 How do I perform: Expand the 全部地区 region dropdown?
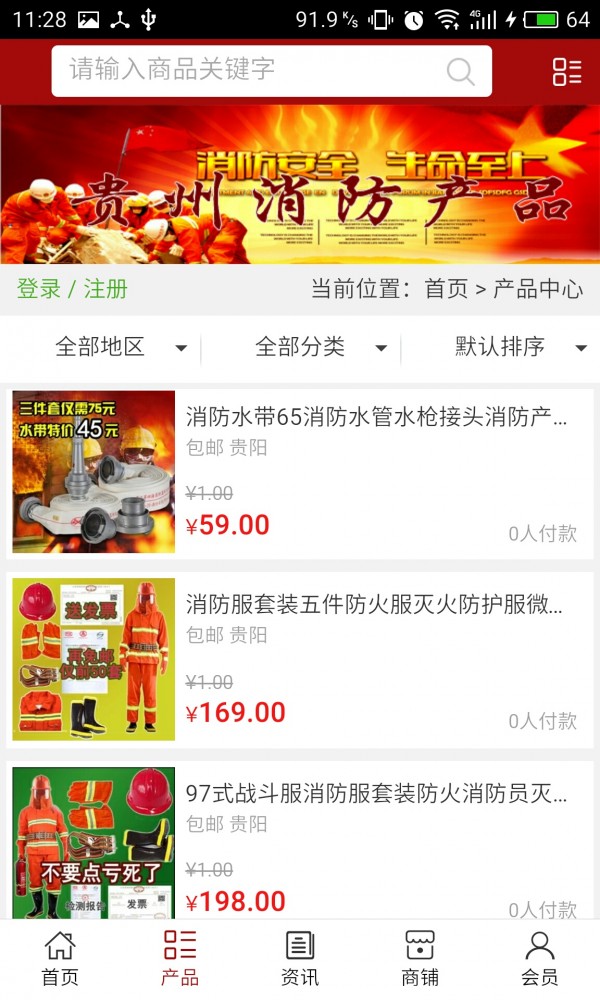[x=120, y=347]
